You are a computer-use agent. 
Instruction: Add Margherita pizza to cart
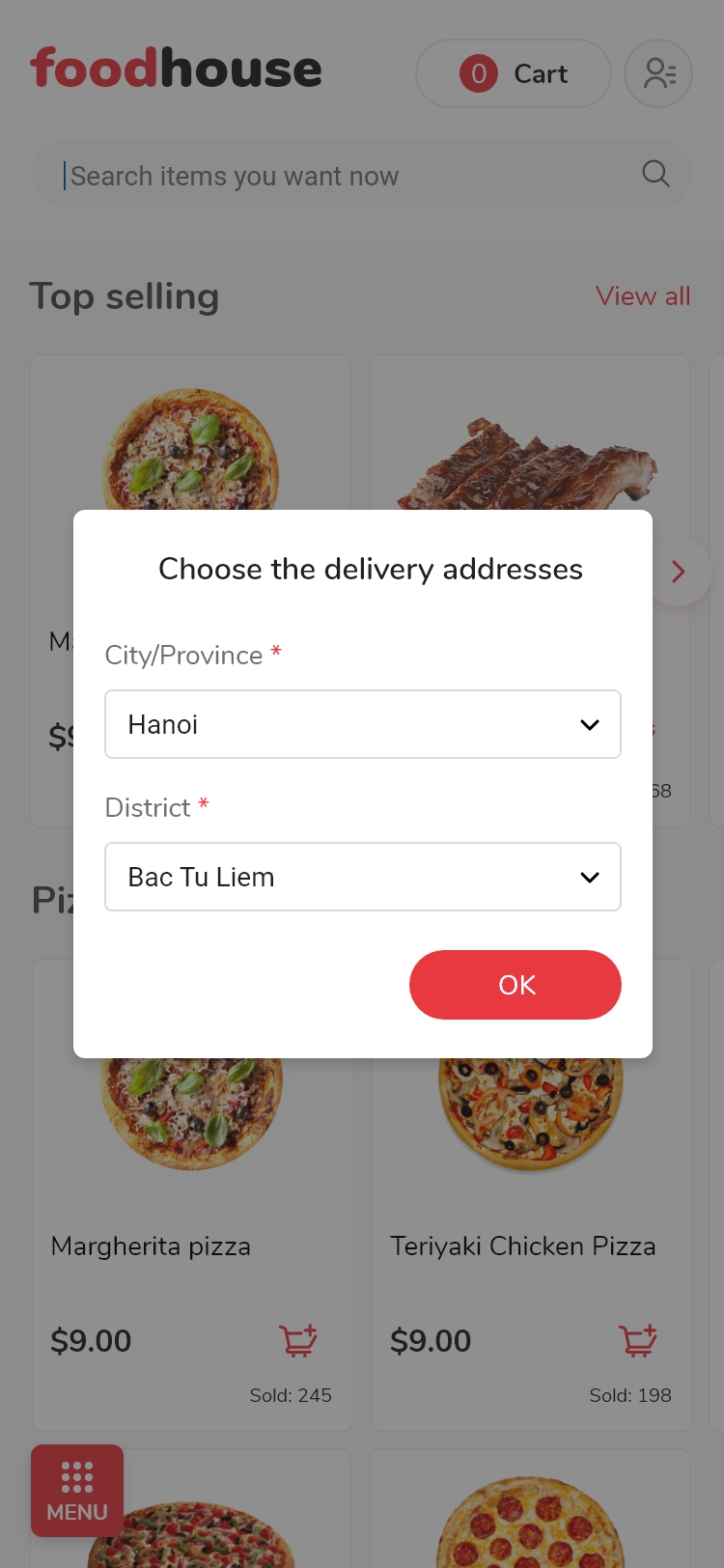(298, 1340)
